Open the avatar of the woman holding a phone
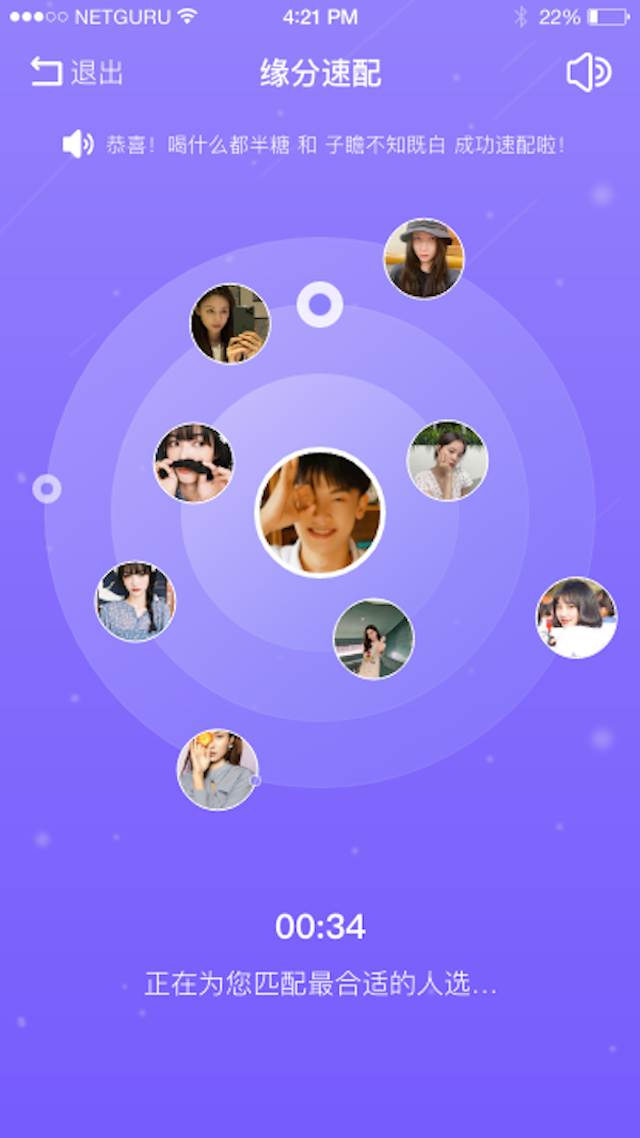 click(x=230, y=323)
